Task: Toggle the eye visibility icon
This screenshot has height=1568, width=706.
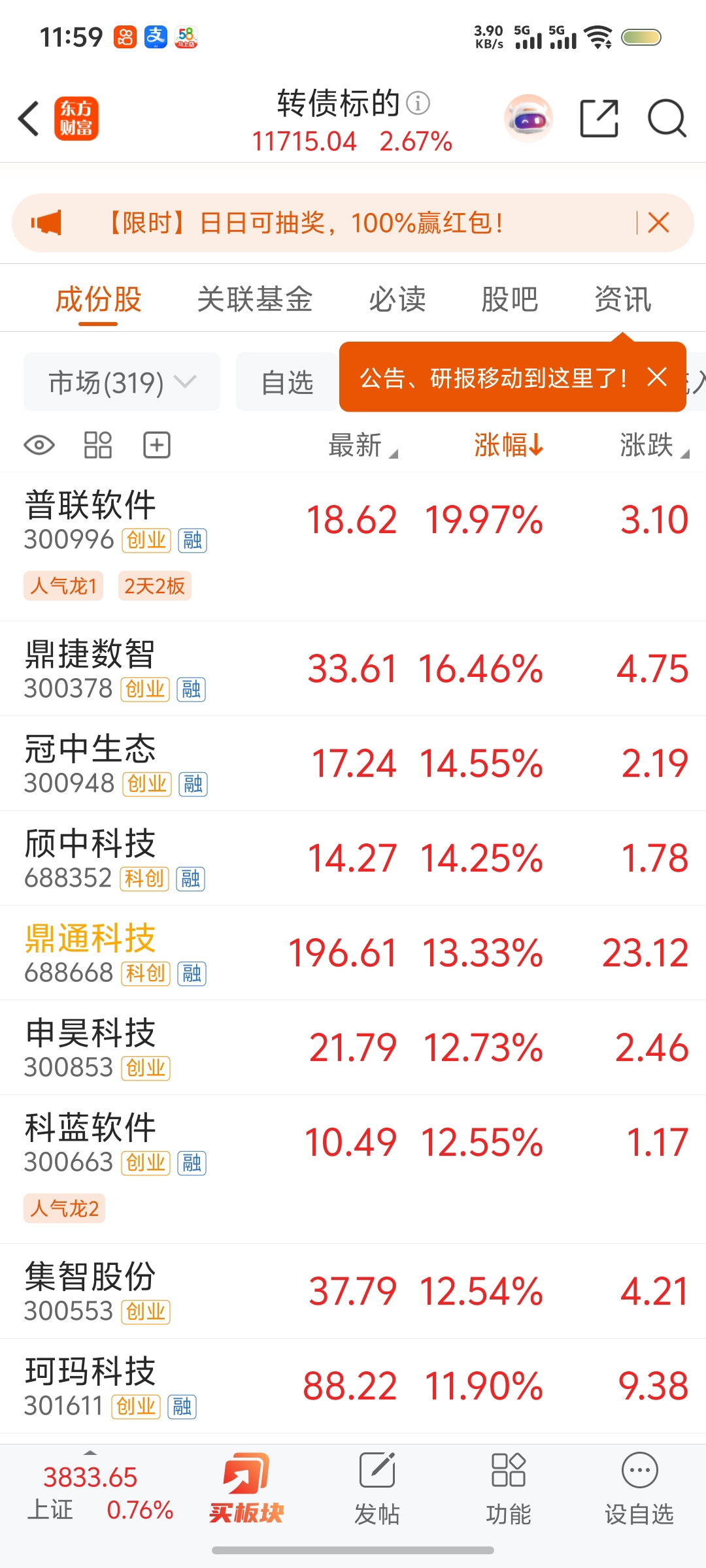Action: click(x=39, y=446)
